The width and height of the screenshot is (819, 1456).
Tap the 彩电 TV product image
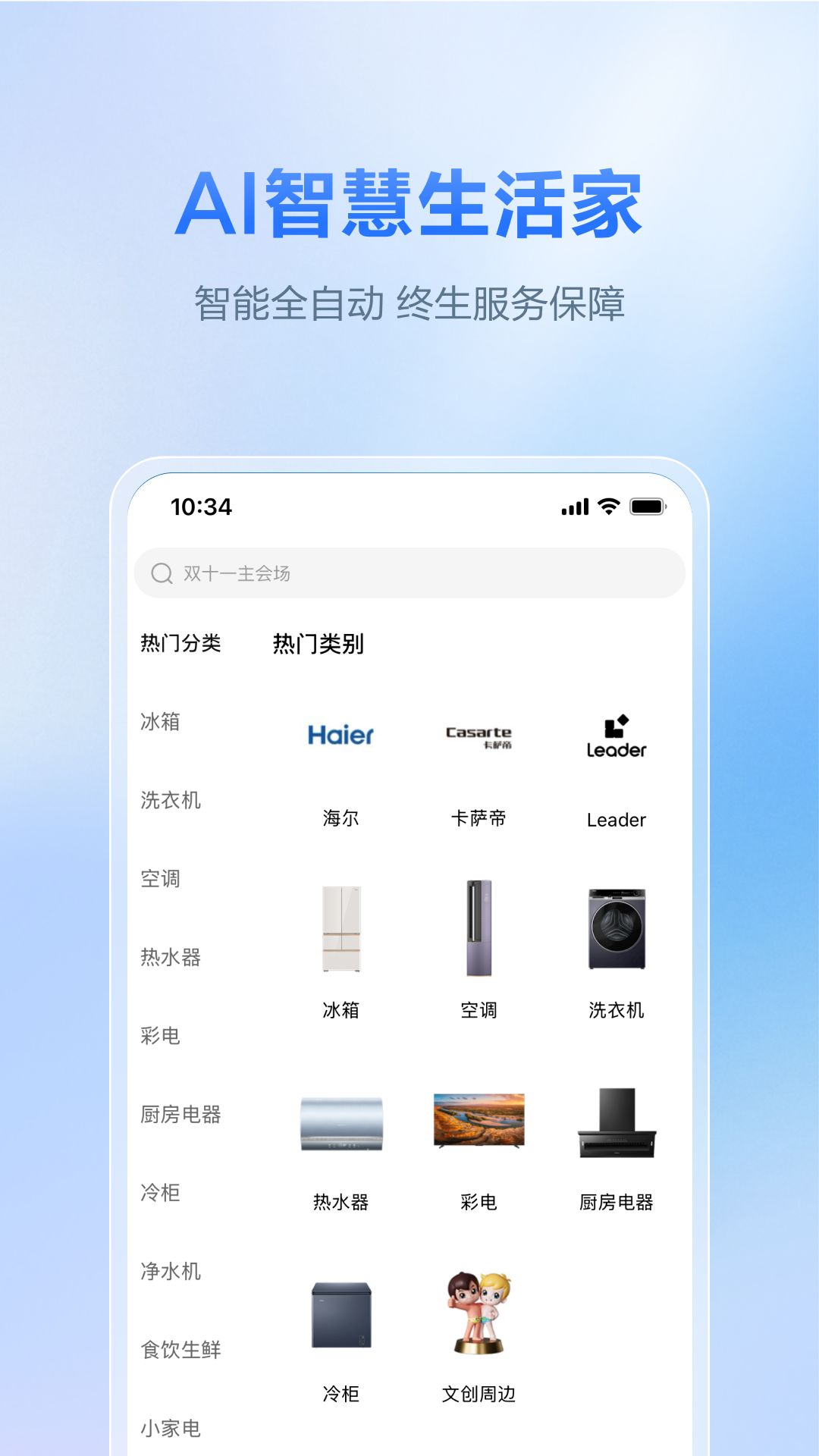click(477, 1122)
